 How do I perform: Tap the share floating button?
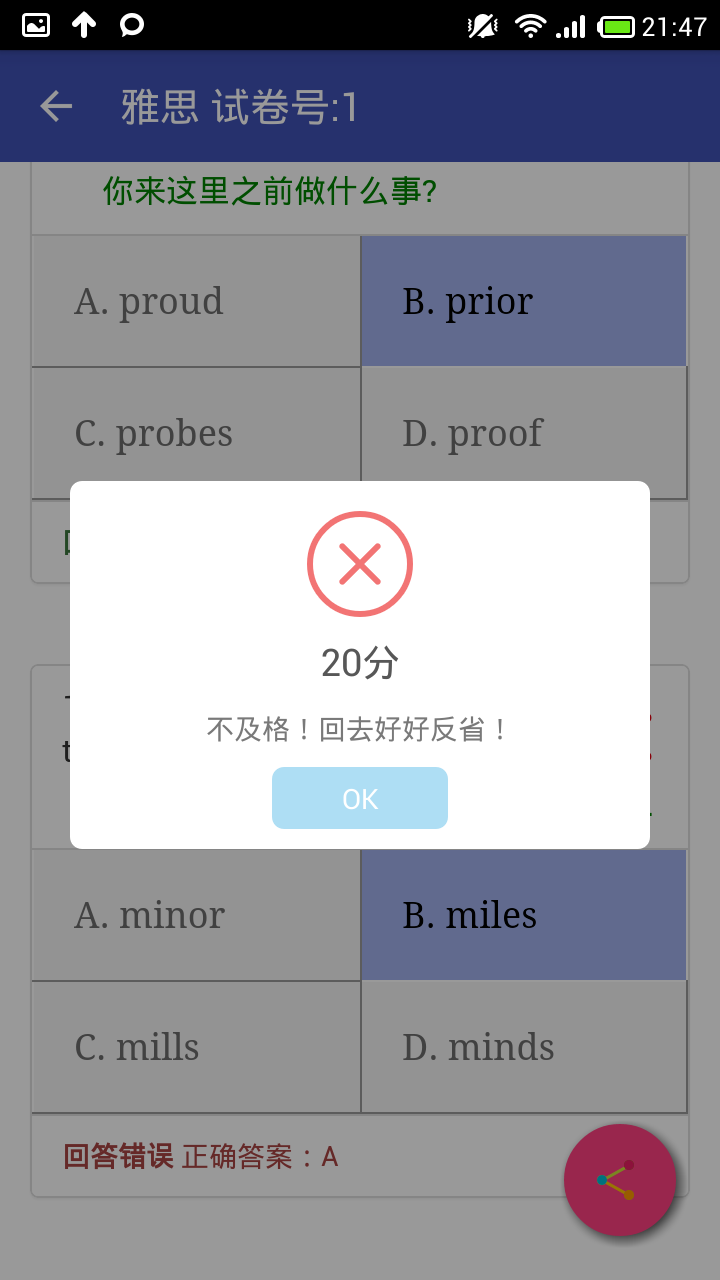coord(620,1180)
